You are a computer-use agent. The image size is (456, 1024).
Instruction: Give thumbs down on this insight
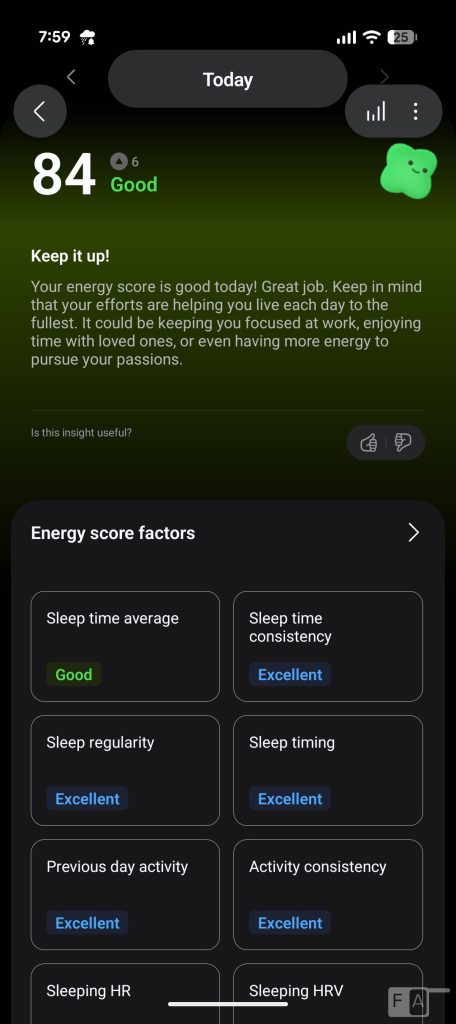click(x=403, y=443)
